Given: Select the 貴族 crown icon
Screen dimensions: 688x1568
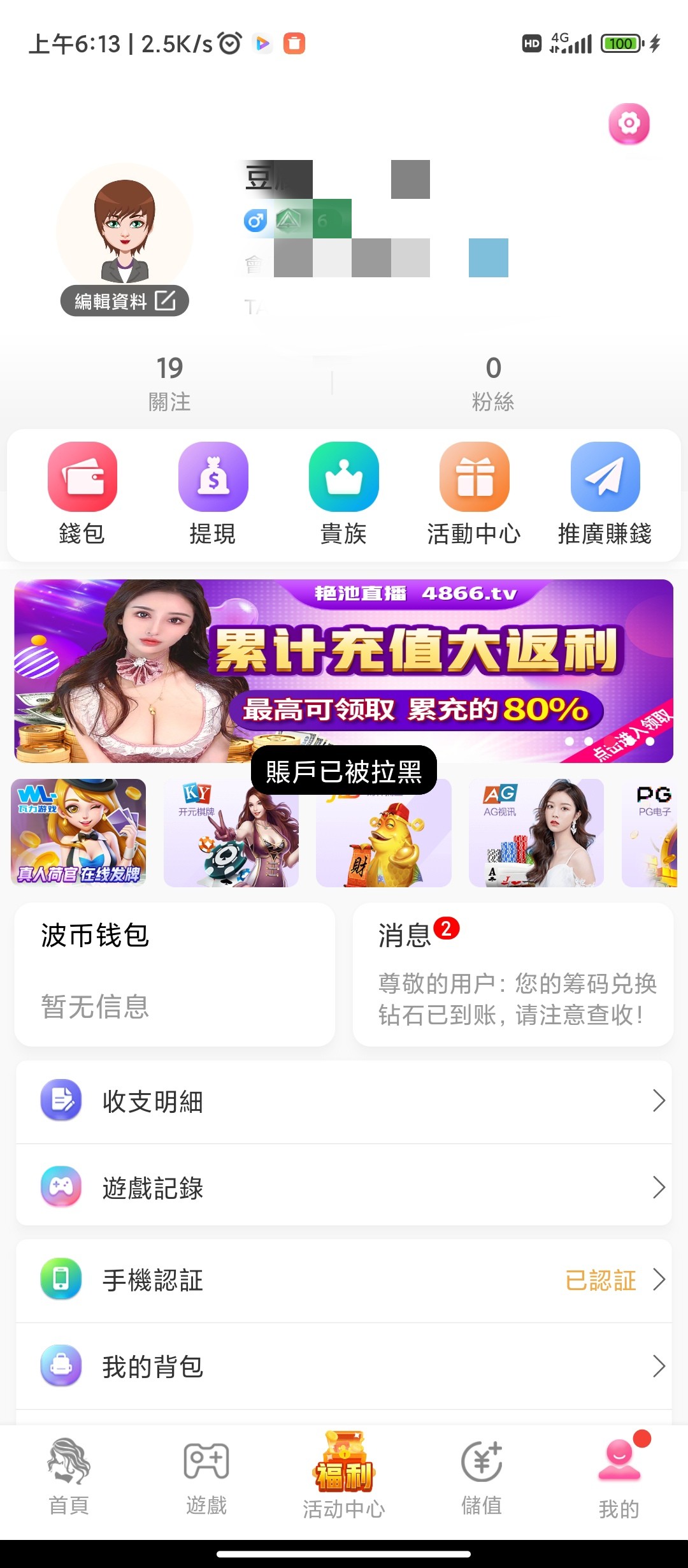Looking at the screenshot, I should [343, 477].
